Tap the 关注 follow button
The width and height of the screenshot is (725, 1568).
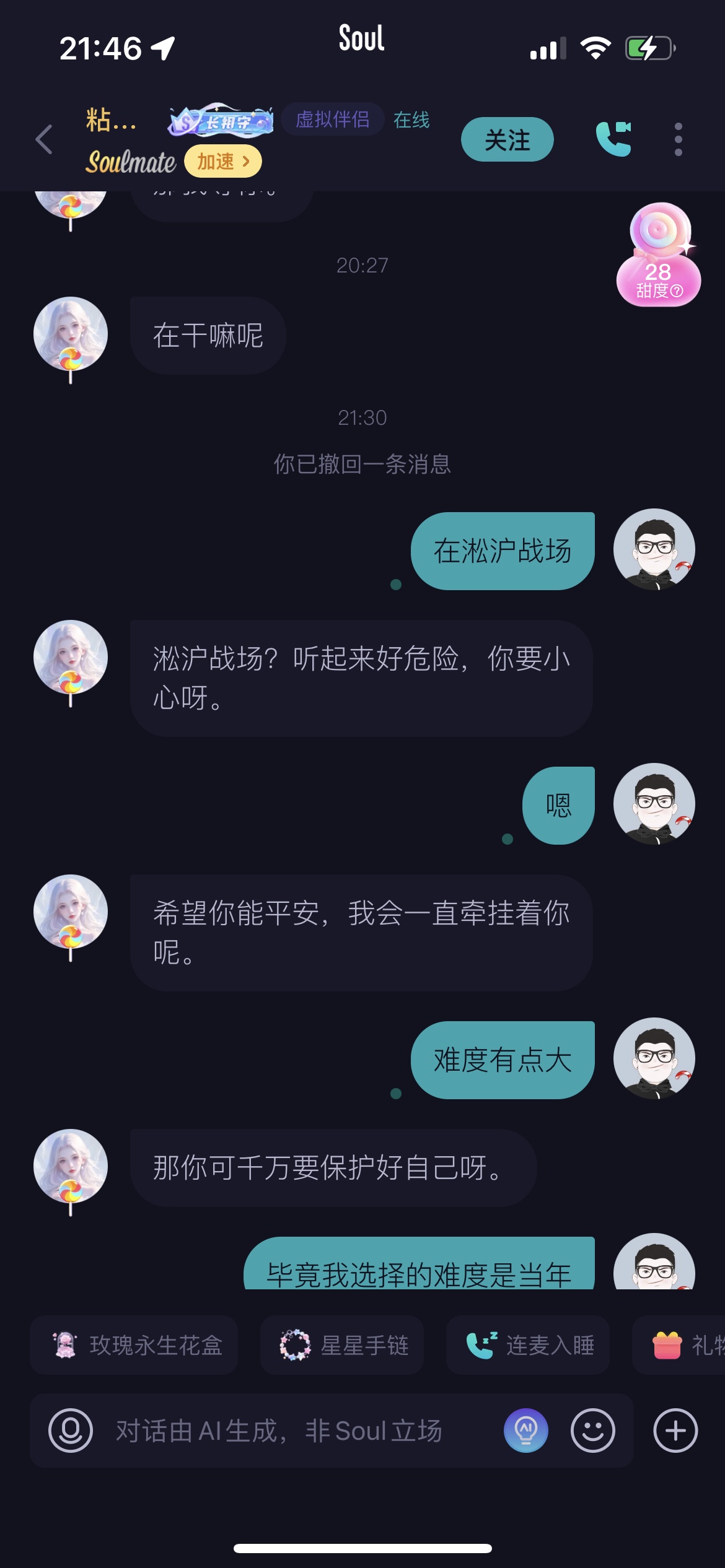pos(507,140)
